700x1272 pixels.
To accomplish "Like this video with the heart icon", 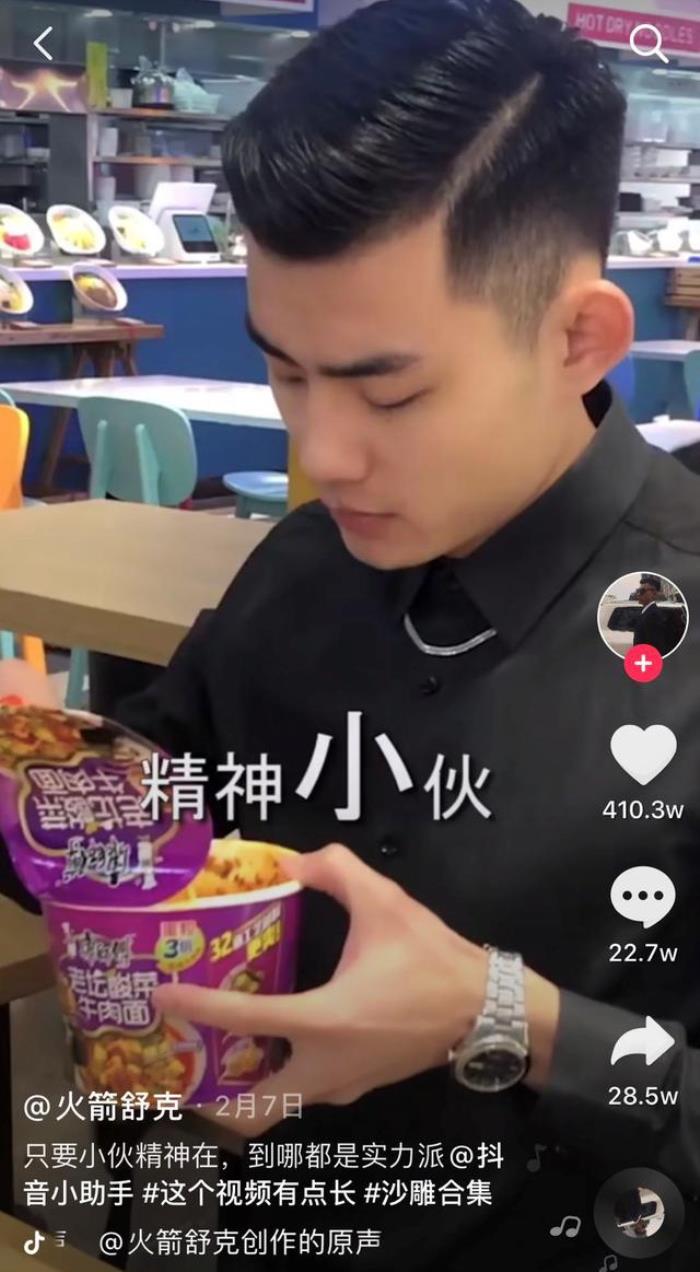I will tap(643, 755).
